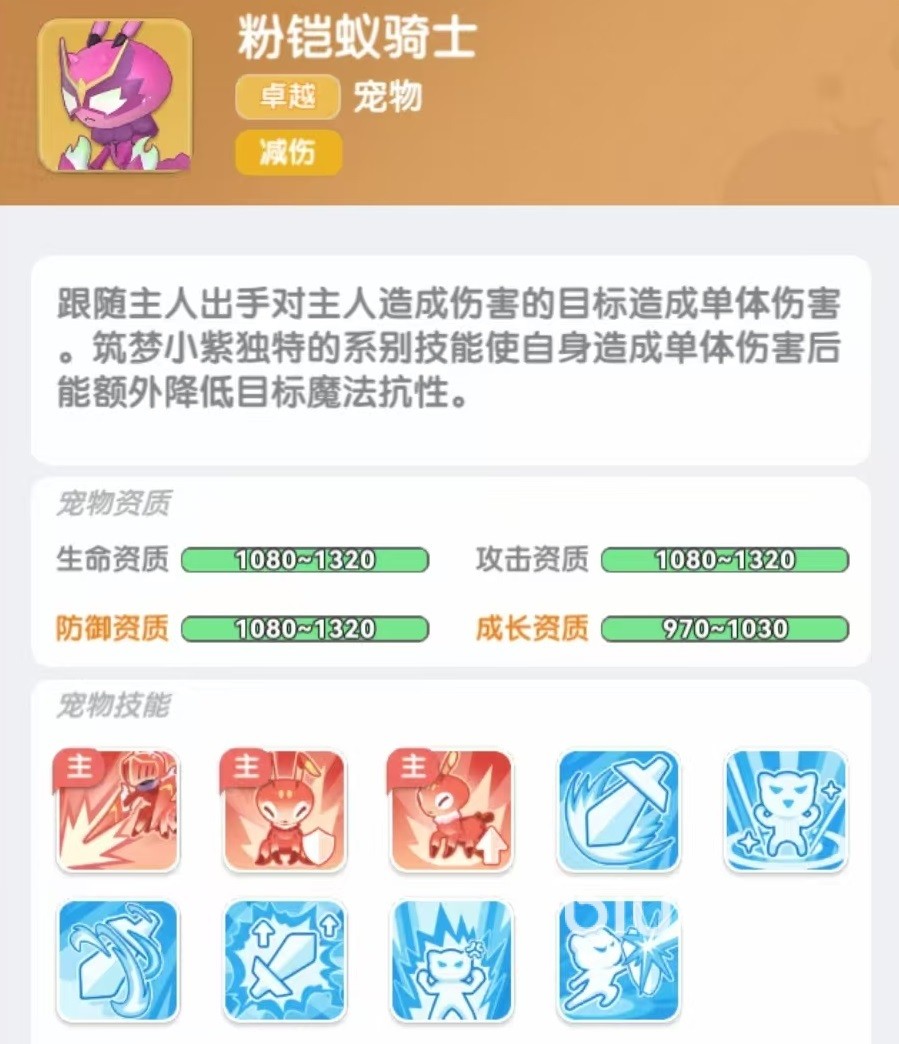The image size is (899, 1044).
Task: Select the red ant skill with up arrow
Action: click(x=450, y=810)
